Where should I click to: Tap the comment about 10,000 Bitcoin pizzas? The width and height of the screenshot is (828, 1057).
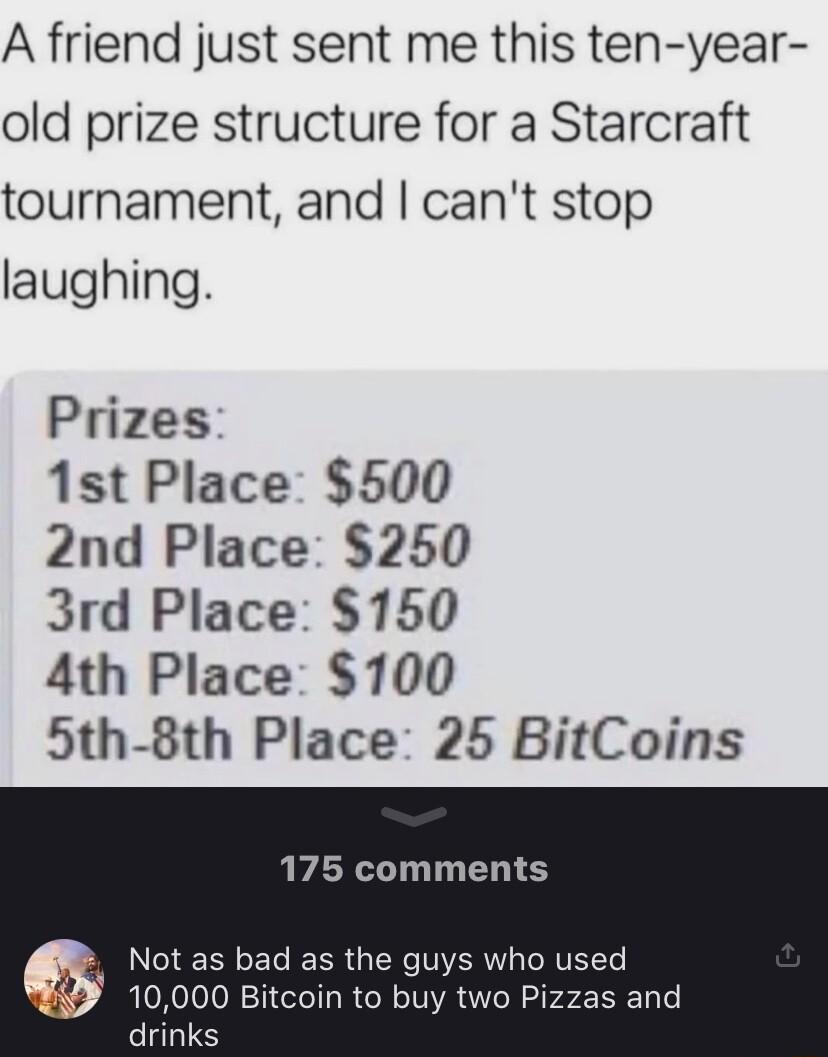(x=400, y=997)
